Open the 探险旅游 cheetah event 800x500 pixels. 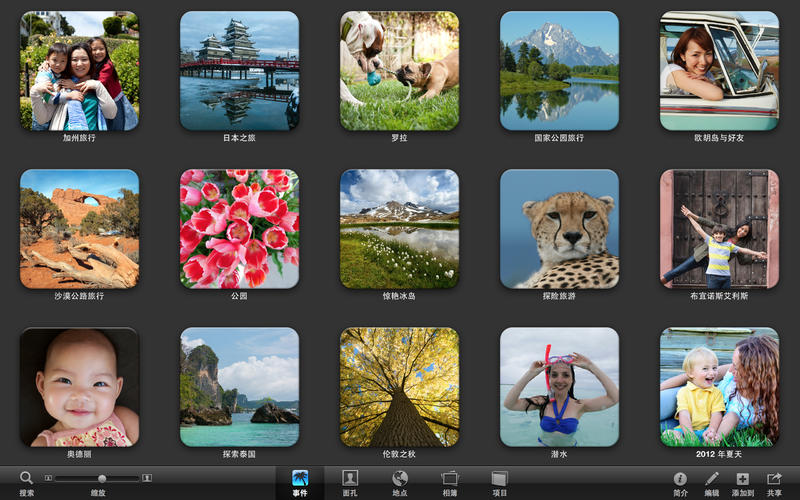(559, 229)
